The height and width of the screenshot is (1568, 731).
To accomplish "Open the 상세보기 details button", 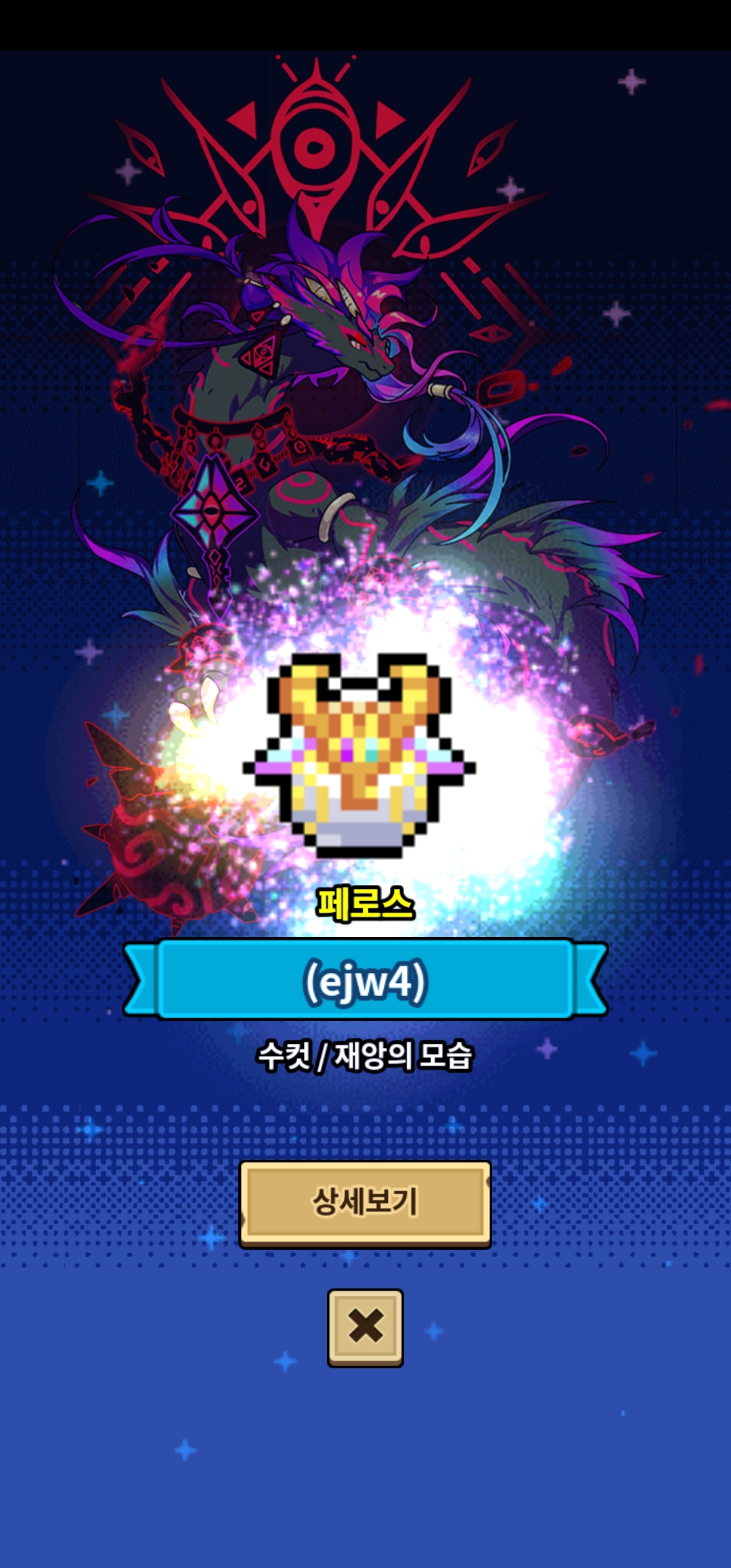I will pos(365,1204).
